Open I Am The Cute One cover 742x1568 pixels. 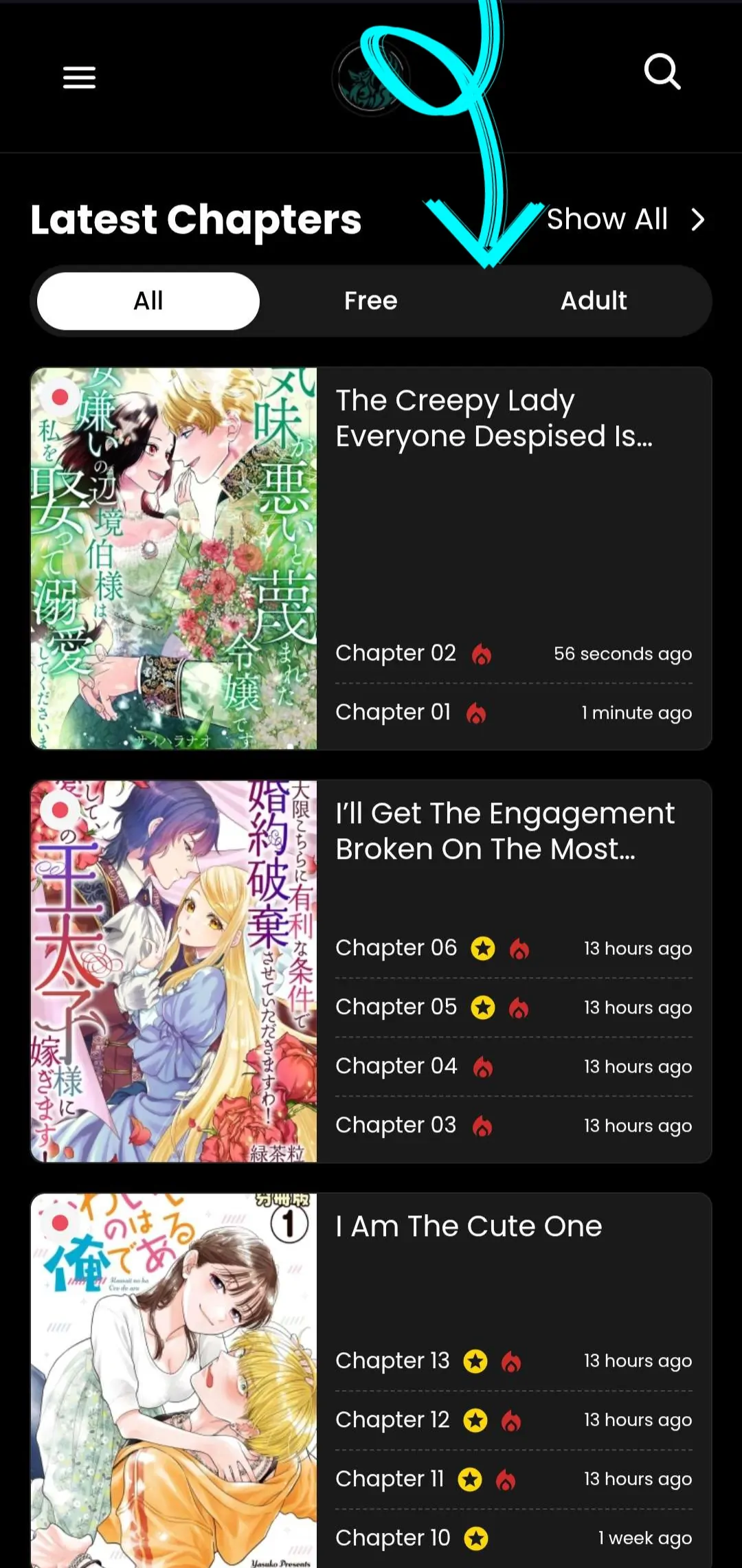pyautogui.click(x=174, y=1381)
